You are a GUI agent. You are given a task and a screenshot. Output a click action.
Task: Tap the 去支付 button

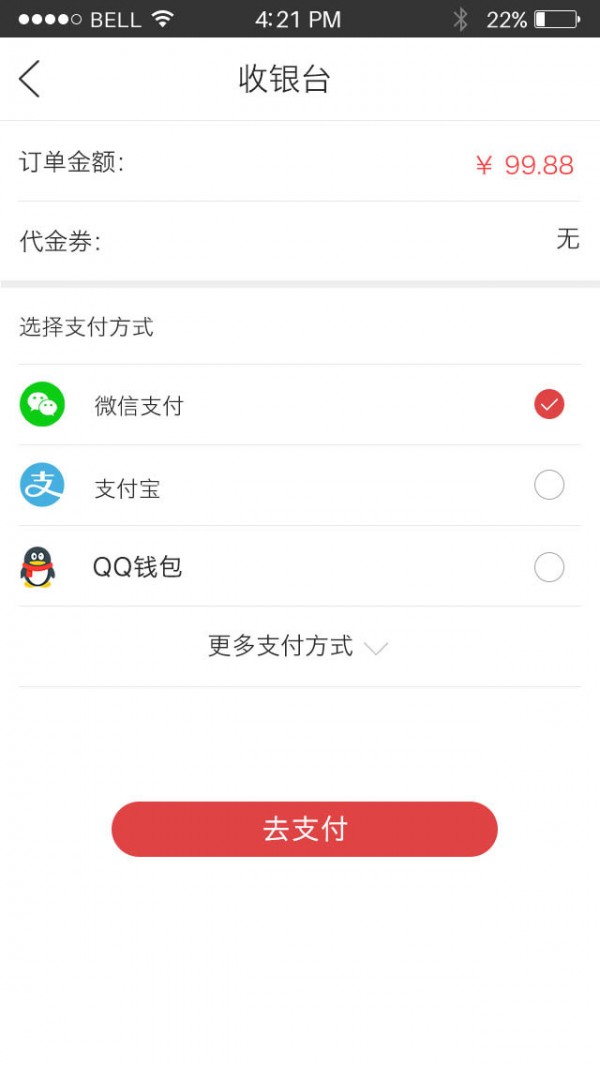coord(304,829)
